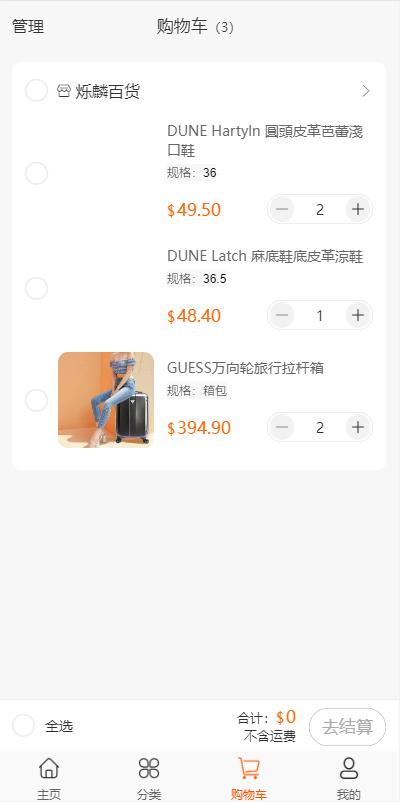Toggle the 全选 select-all checkbox
Viewport: 400px width, 802px height.
coord(24,726)
